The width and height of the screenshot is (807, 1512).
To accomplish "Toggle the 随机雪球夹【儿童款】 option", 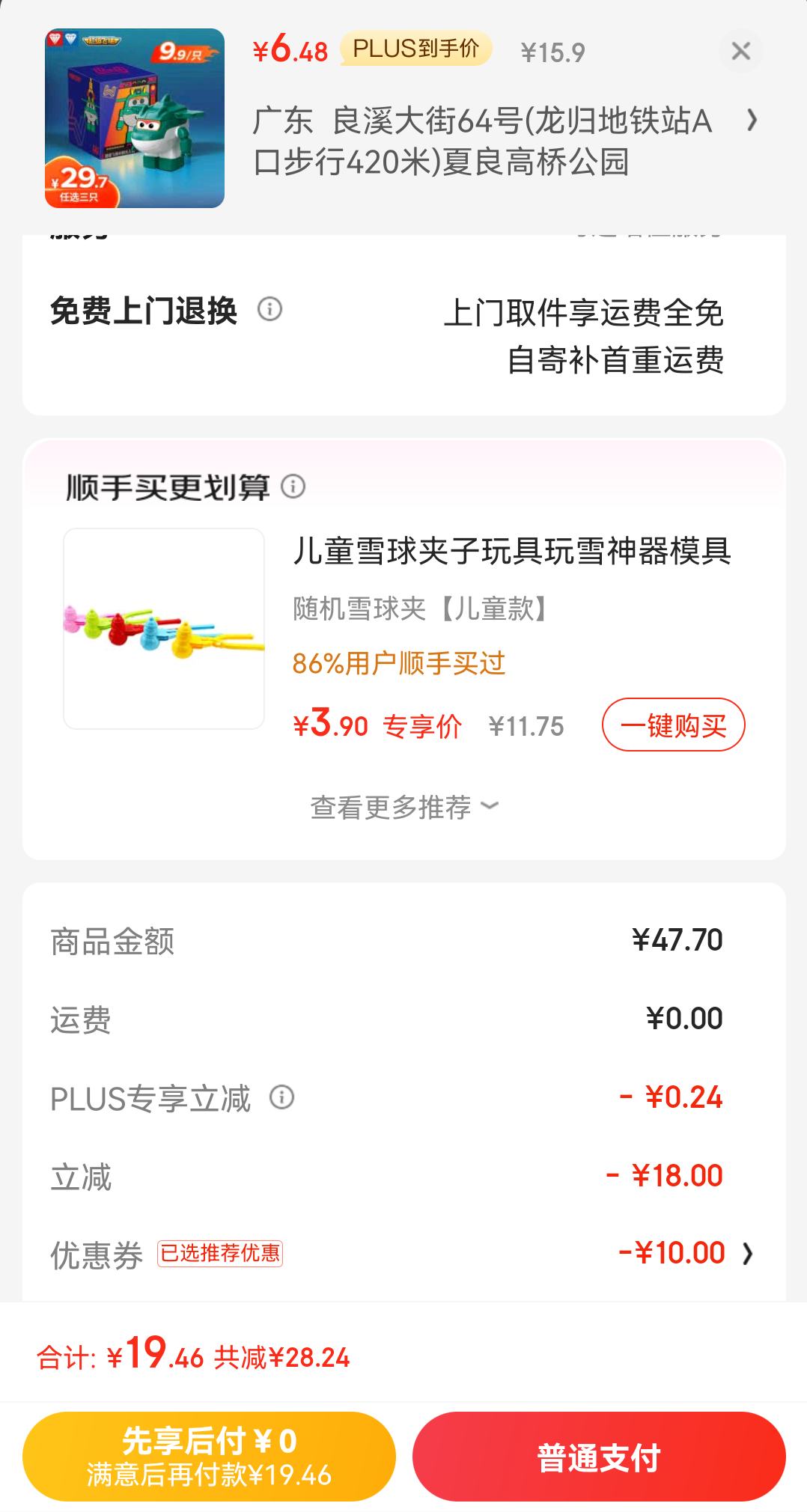I will click(x=419, y=609).
